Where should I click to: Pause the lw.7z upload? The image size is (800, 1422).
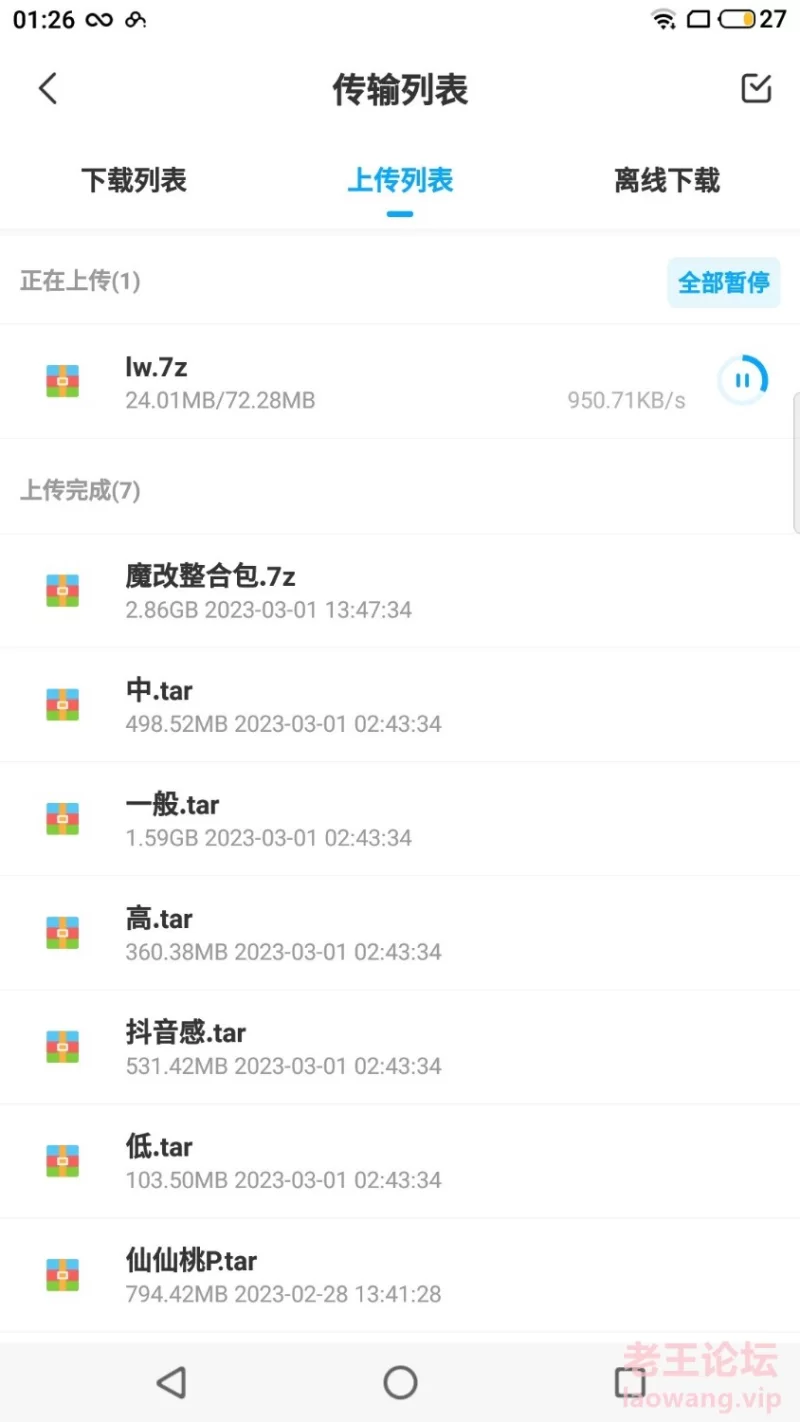coord(743,381)
